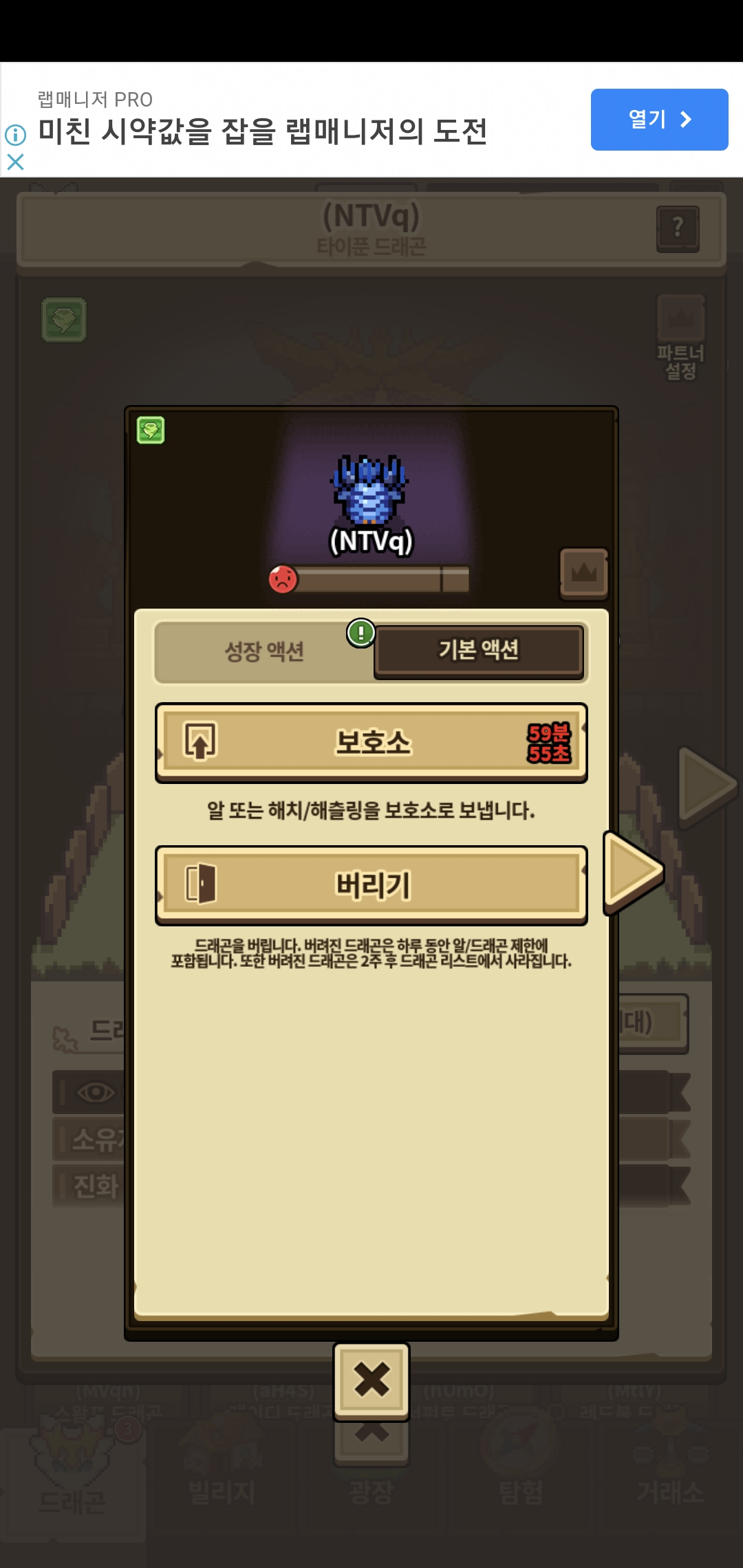Open the ad info icon
Screen dimensions: 743x1568
[15, 135]
